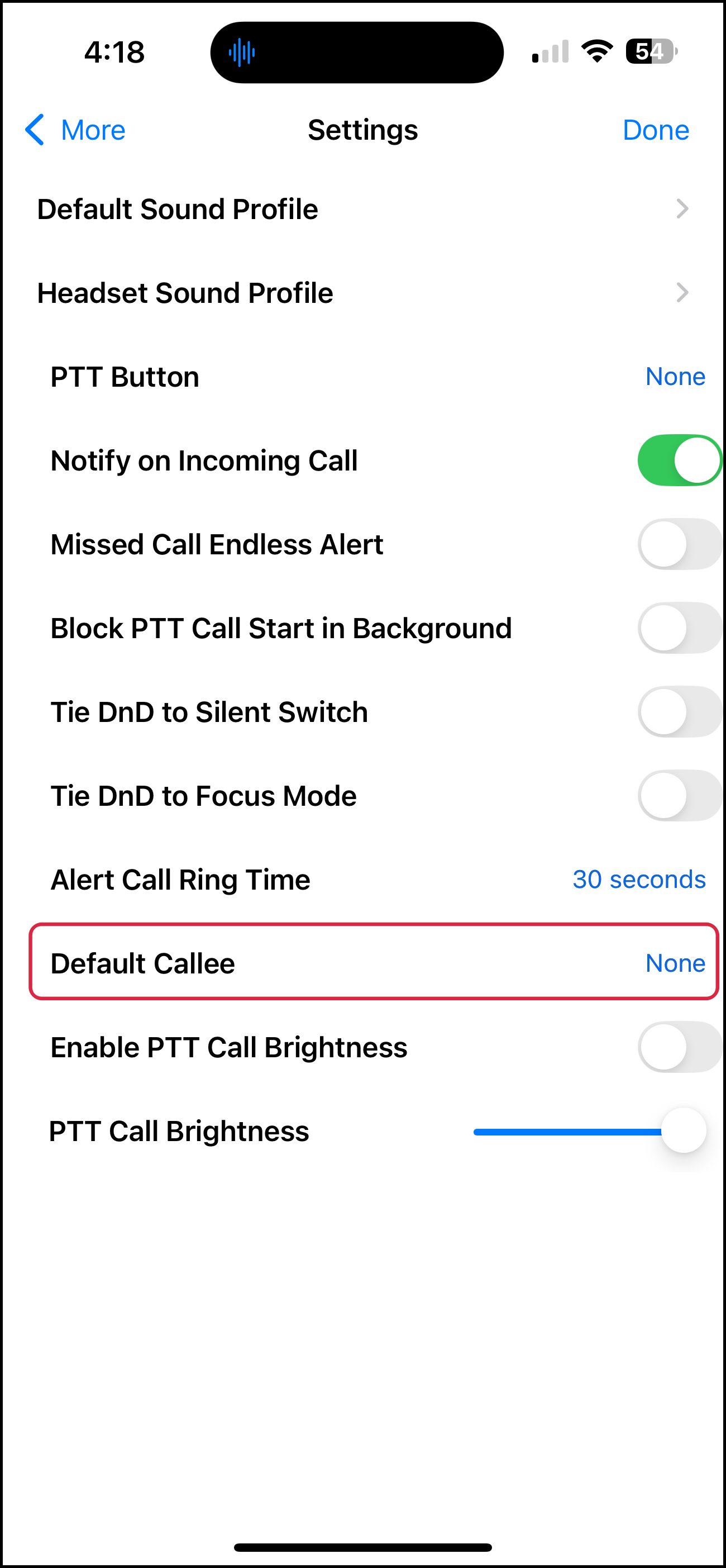The image size is (726, 1568).
Task: Toggle Block PTT Call Start in Background
Action: [679, 628]
